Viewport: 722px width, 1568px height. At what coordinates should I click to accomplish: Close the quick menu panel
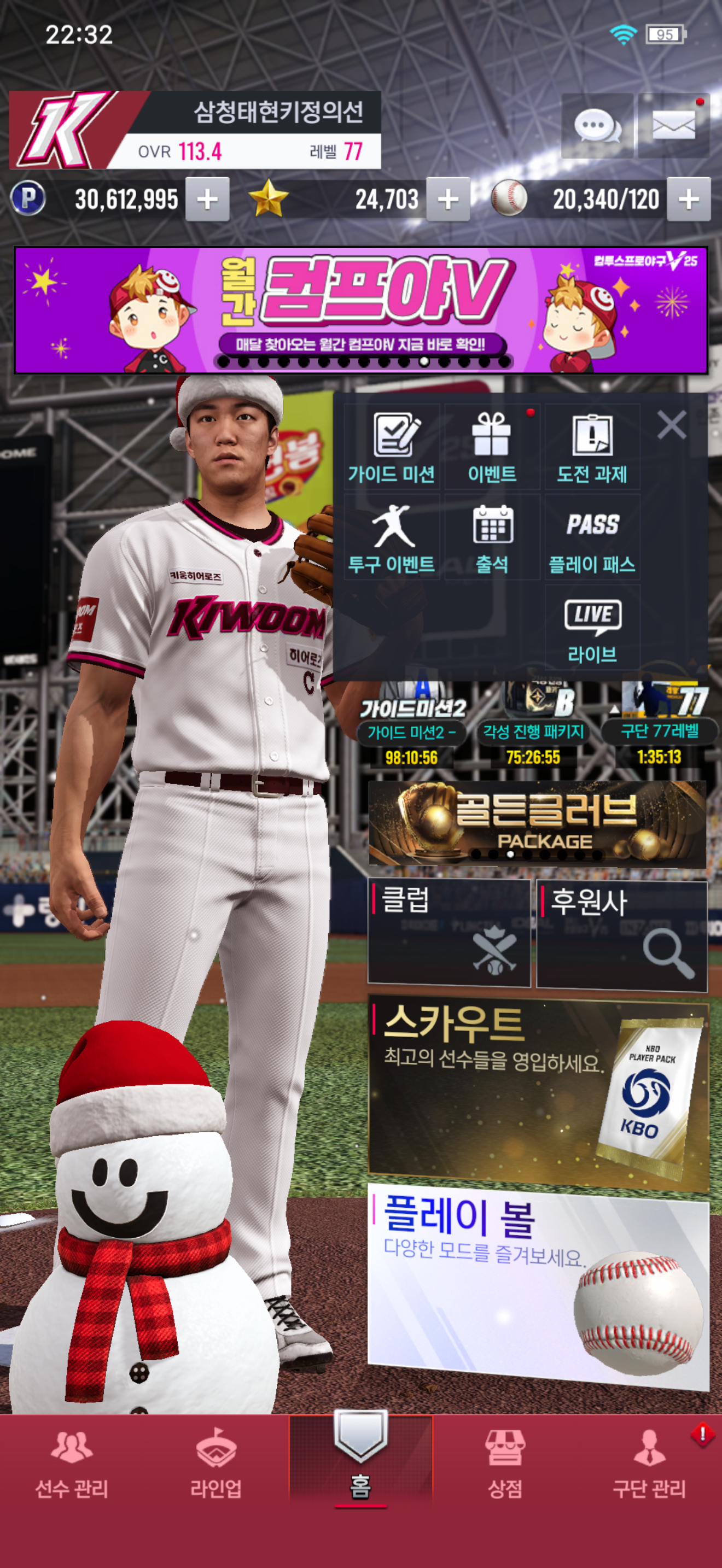tap(672, 424)
